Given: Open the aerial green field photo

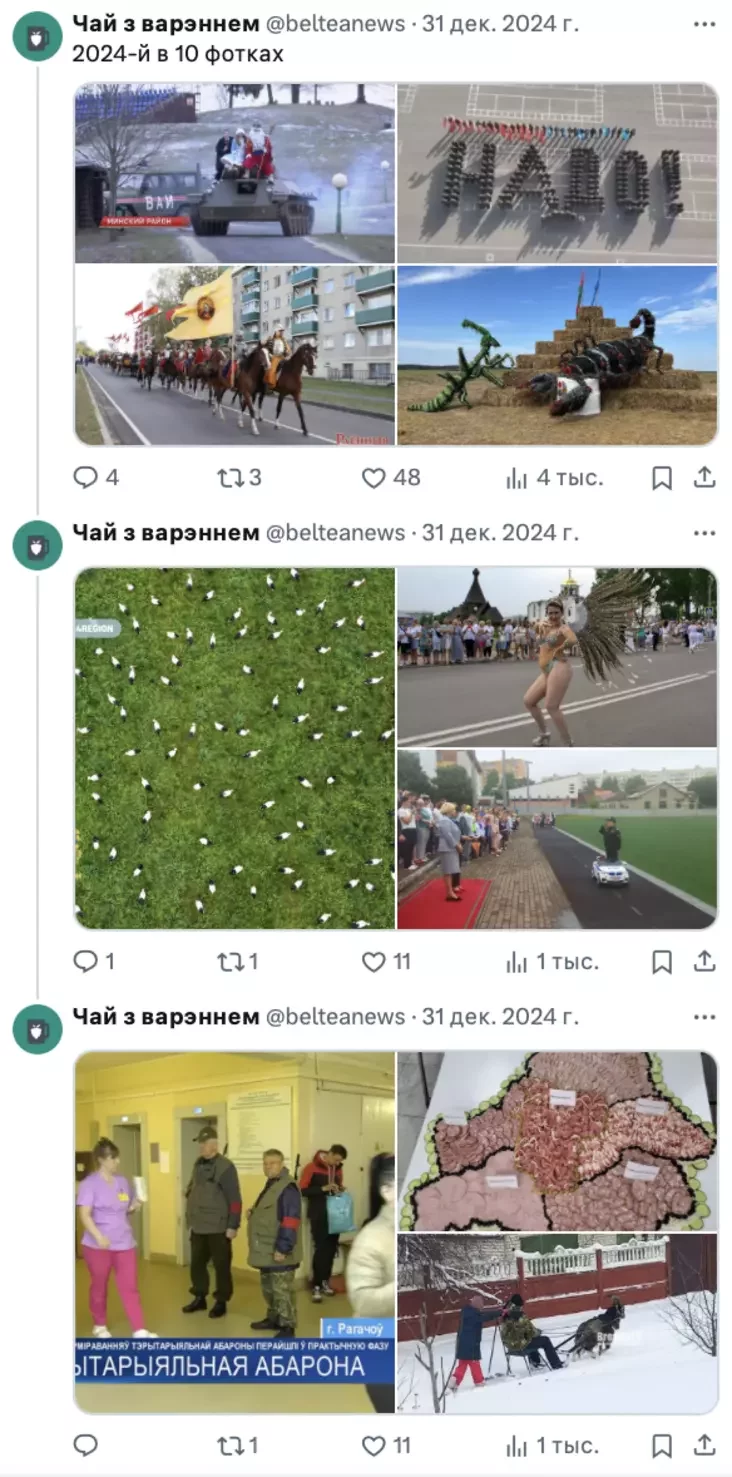Looking at the screenshot, I should (x=235, y=748).
